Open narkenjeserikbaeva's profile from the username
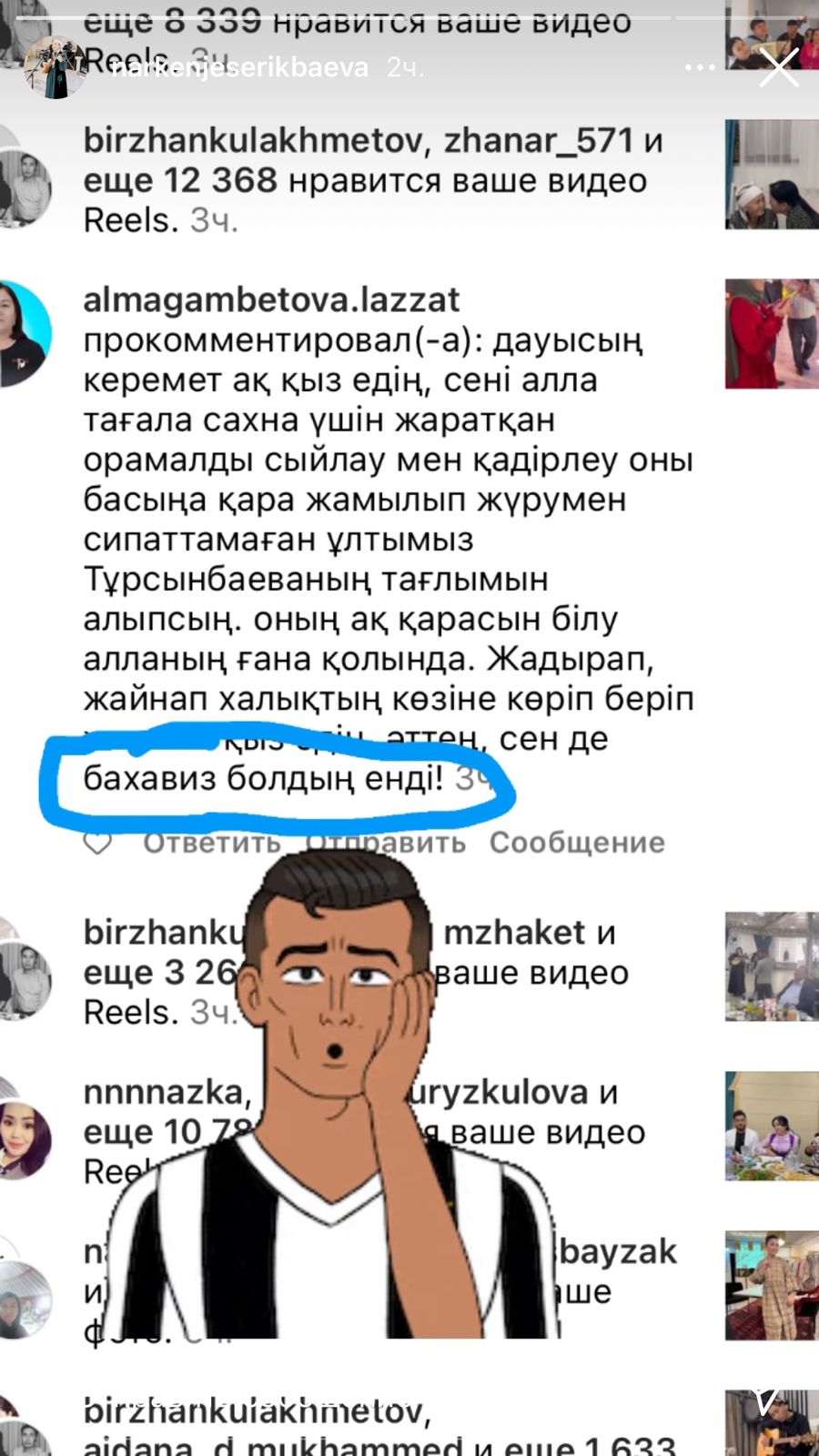The height and width of the screenshot is (1456, 819). (238, 67)
